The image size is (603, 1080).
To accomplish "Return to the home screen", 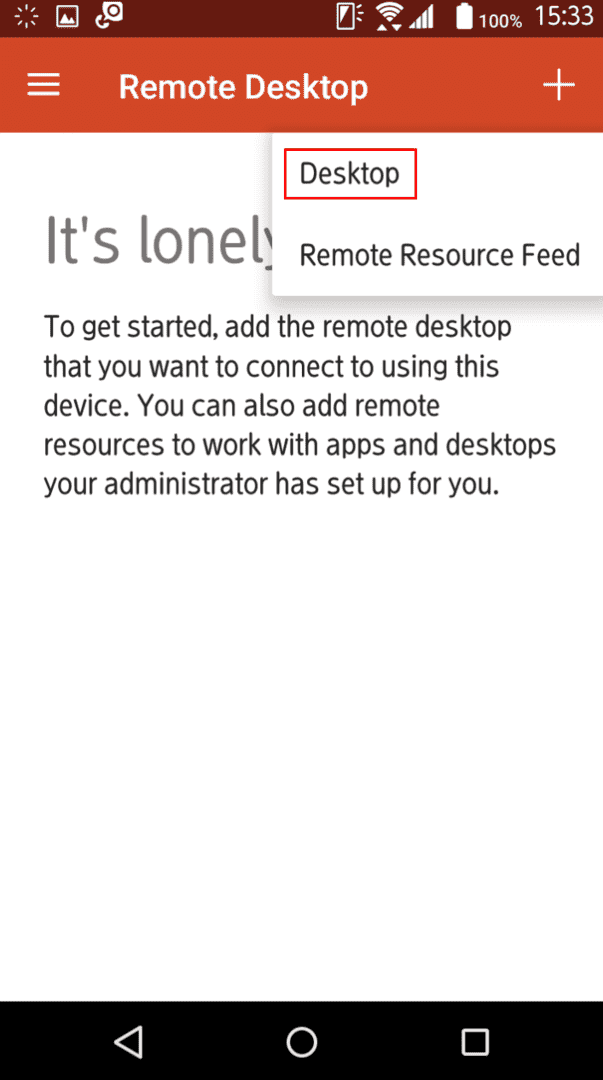I will (301, 1042).
